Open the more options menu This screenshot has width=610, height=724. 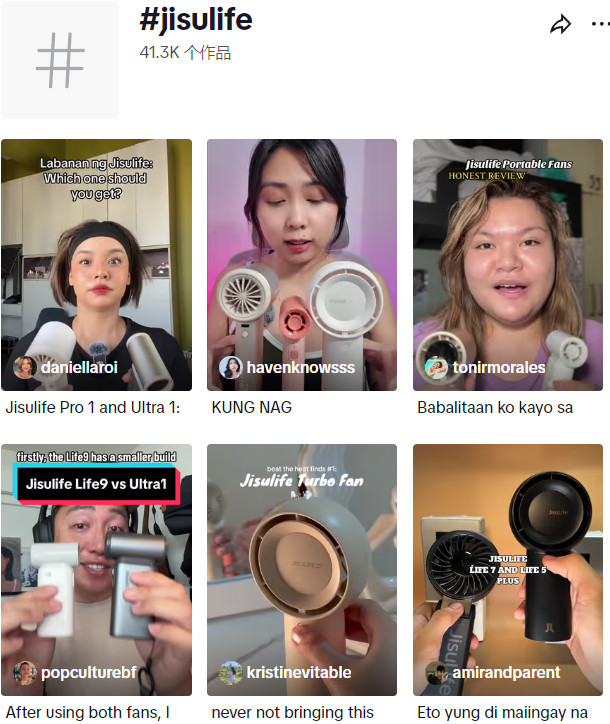601,25
